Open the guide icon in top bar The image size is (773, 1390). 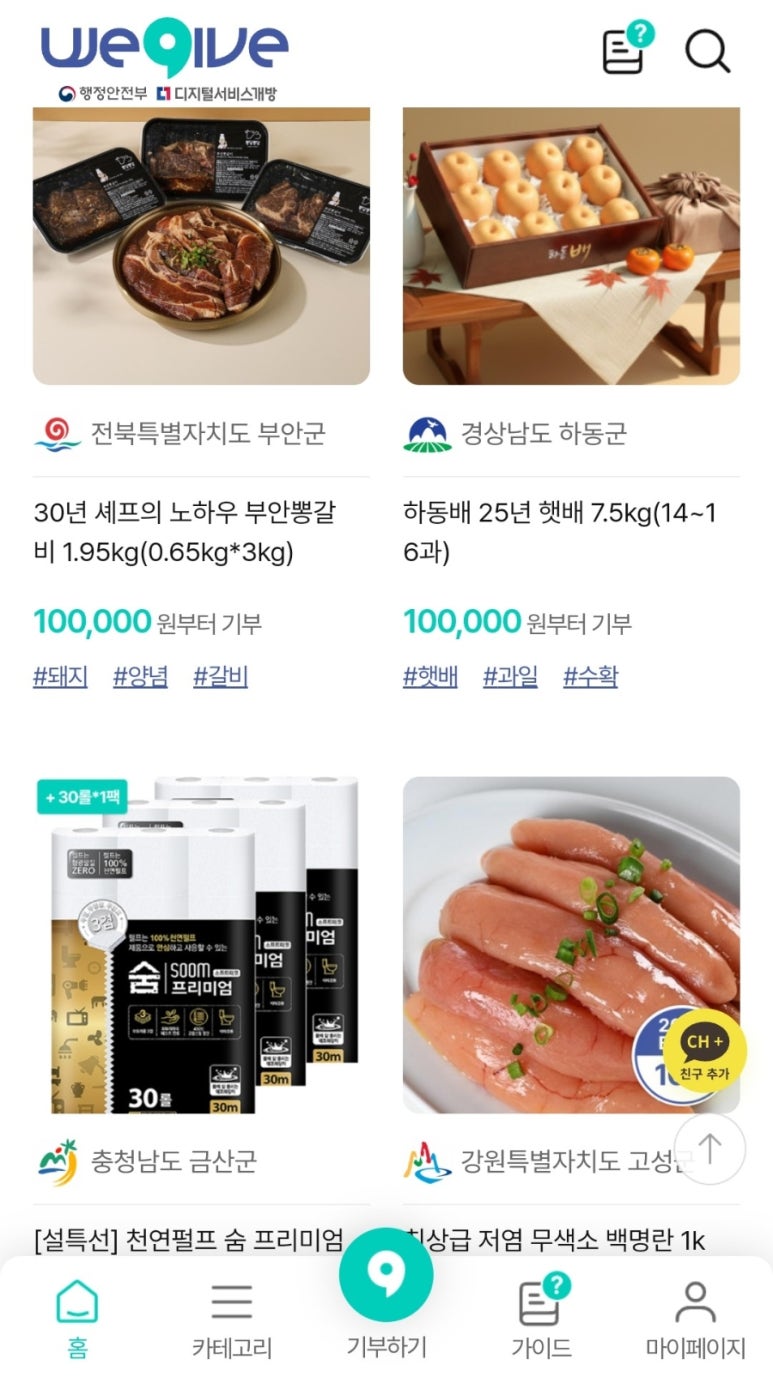[x=625, y=49]
